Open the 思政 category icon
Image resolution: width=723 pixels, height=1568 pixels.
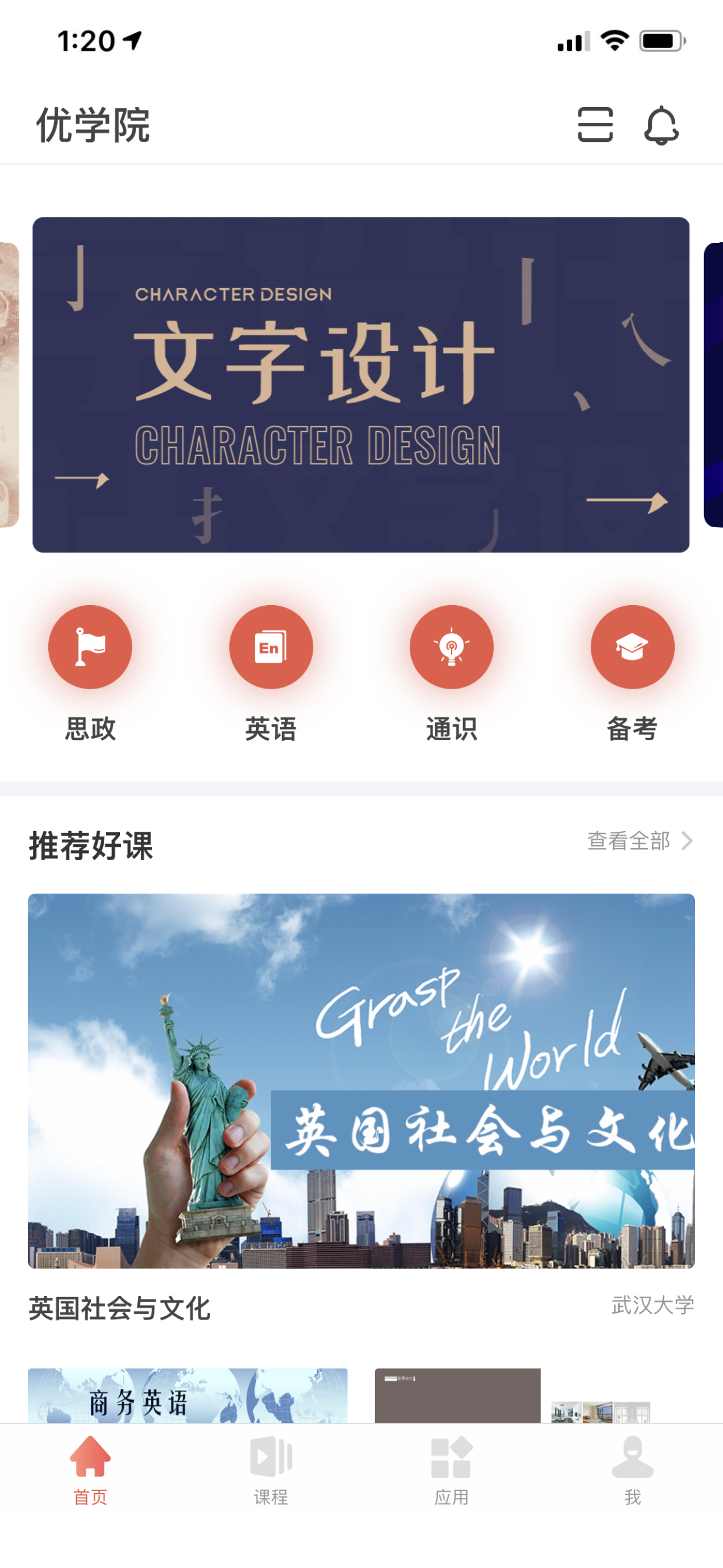tap(90, 647)
